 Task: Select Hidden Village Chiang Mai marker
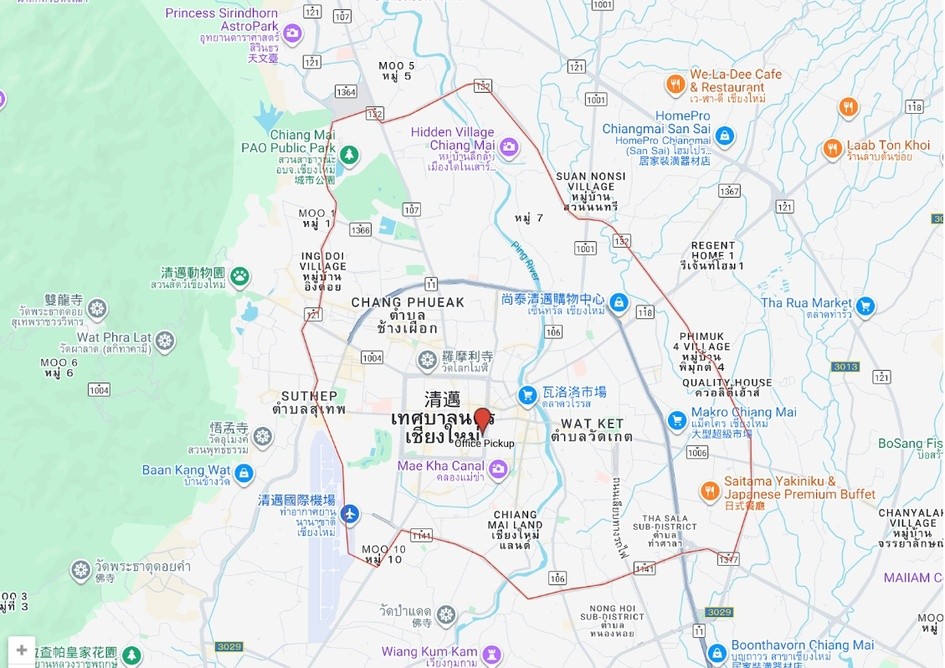(509, 148)
